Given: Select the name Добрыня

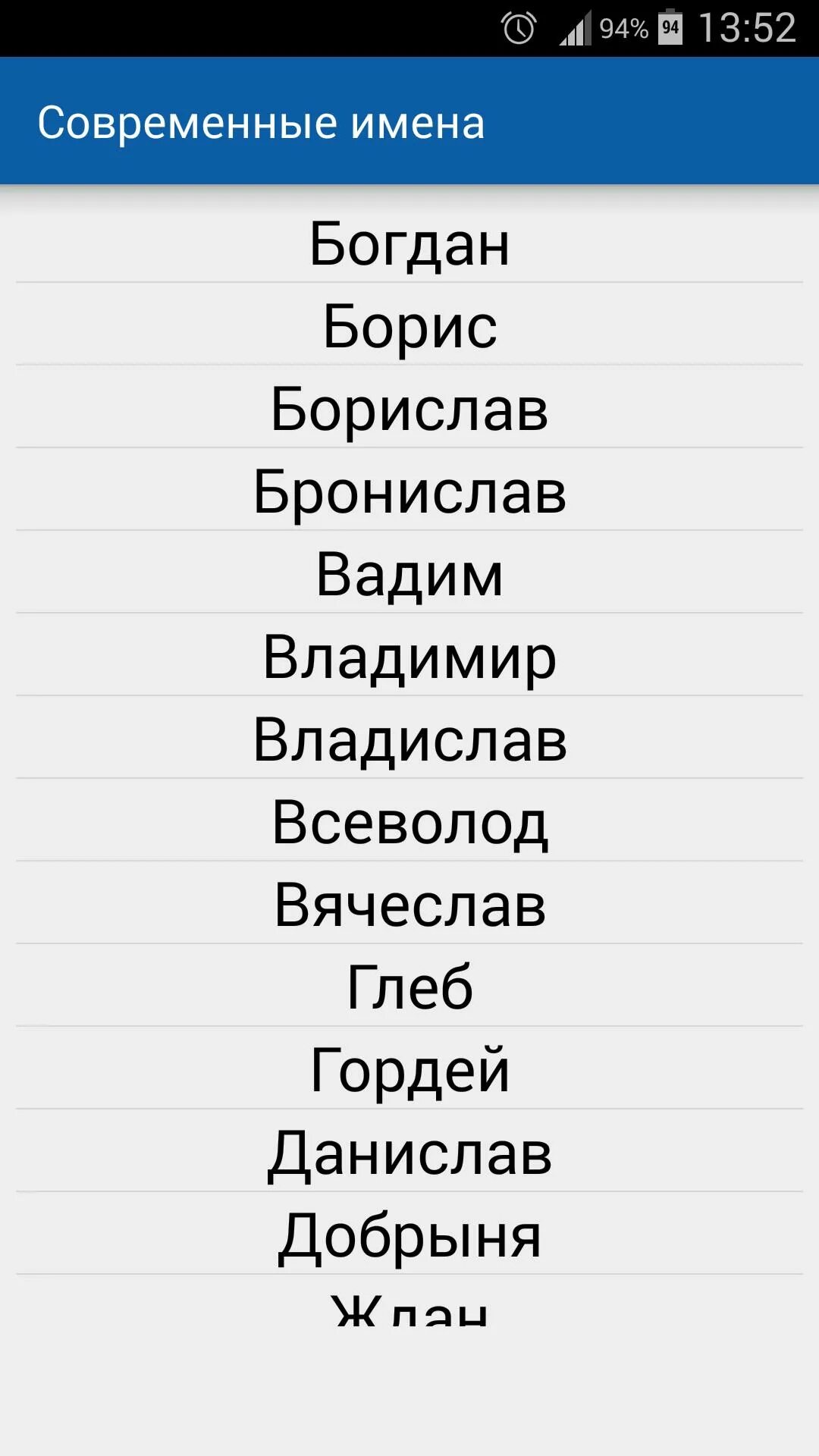Looking at the screenshot, I should point(409,1234).
